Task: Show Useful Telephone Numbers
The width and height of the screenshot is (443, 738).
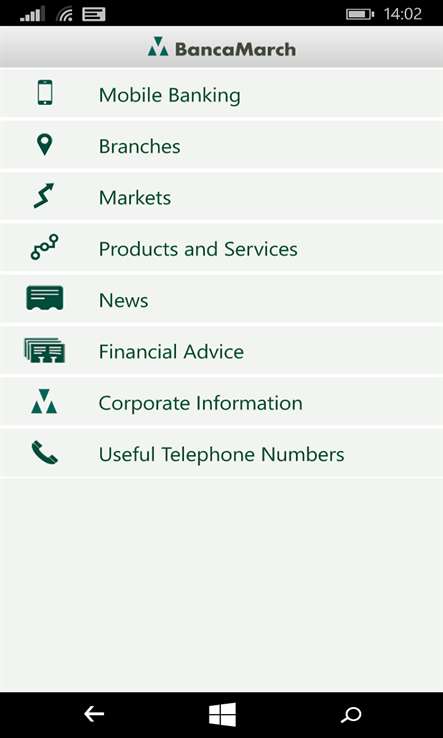Action: click(x=221, y=453)
